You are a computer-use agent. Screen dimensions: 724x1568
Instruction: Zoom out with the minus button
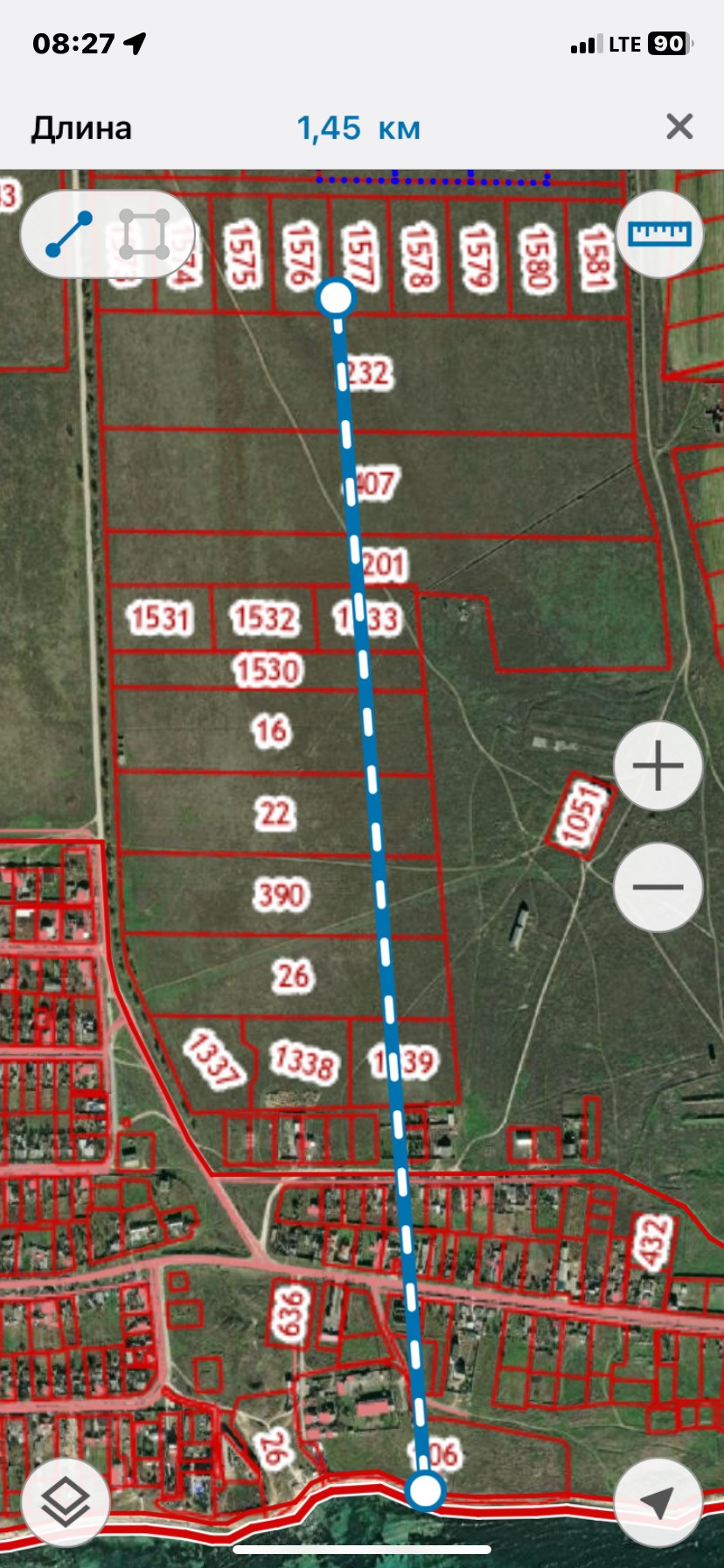click(658, 886)
